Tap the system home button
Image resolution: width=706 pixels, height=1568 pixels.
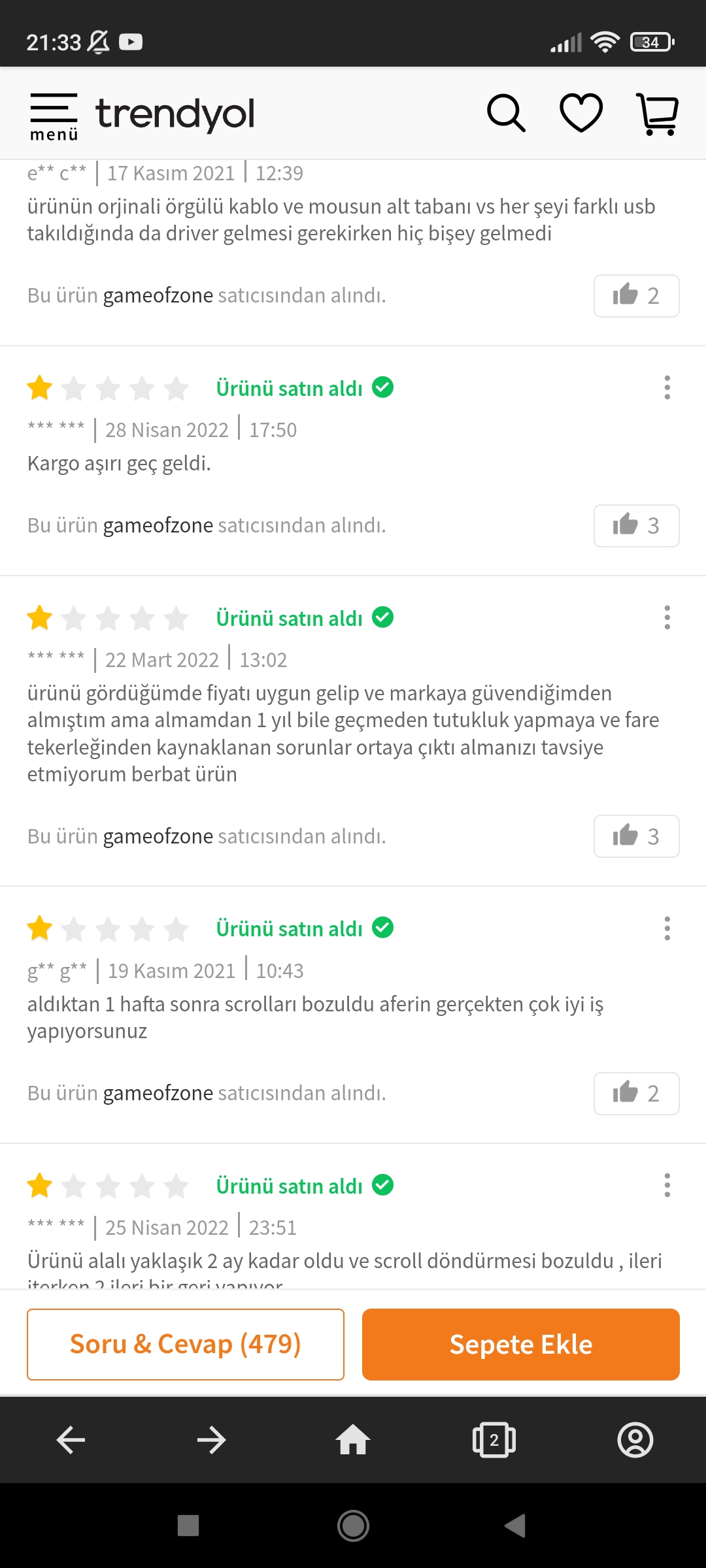point(353,1526)
